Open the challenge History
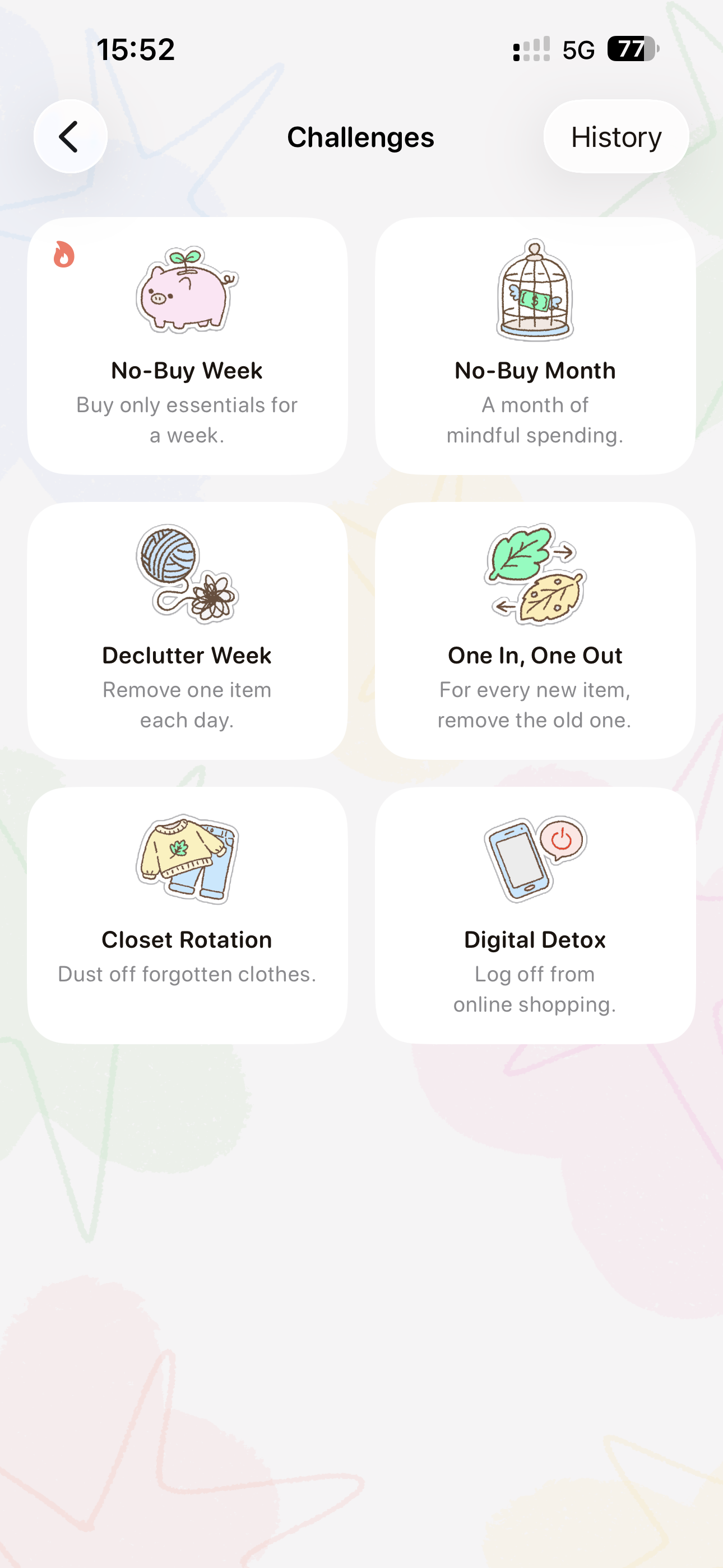Viewport: 723px width, 1568px height. (616, 136)
